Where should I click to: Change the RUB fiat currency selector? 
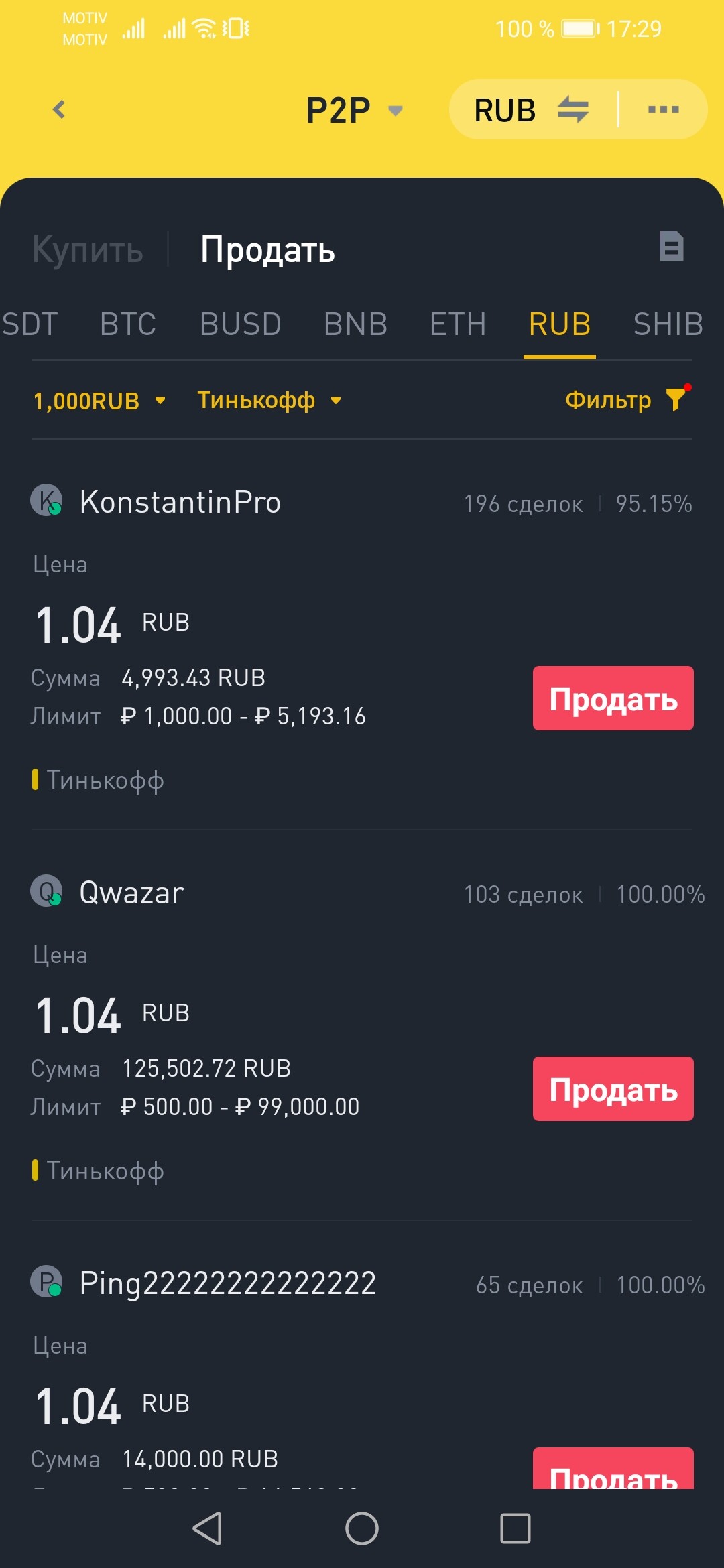531,110
